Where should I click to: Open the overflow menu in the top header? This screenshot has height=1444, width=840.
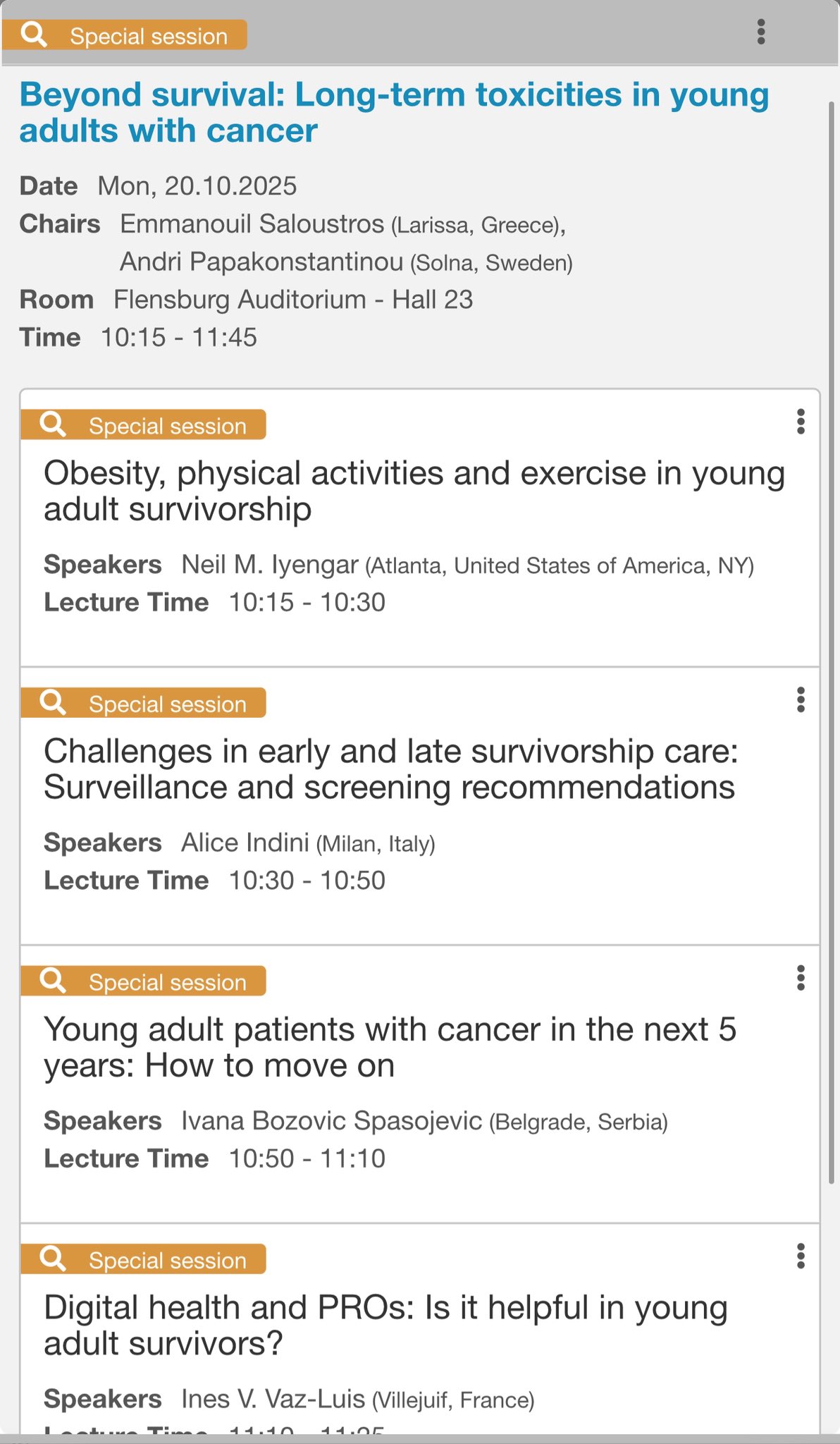click(761, 32)
